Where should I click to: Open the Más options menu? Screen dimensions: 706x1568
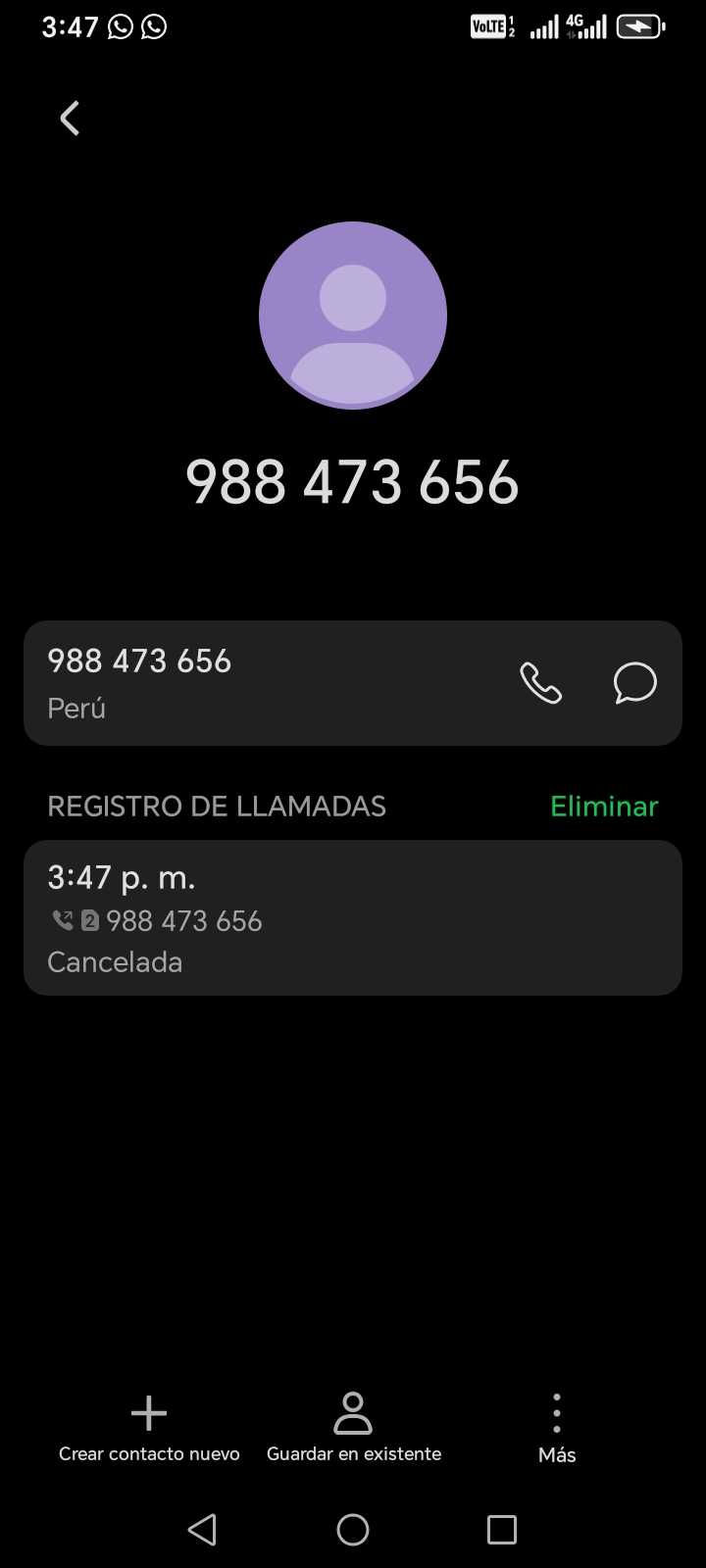(557, 1428)
